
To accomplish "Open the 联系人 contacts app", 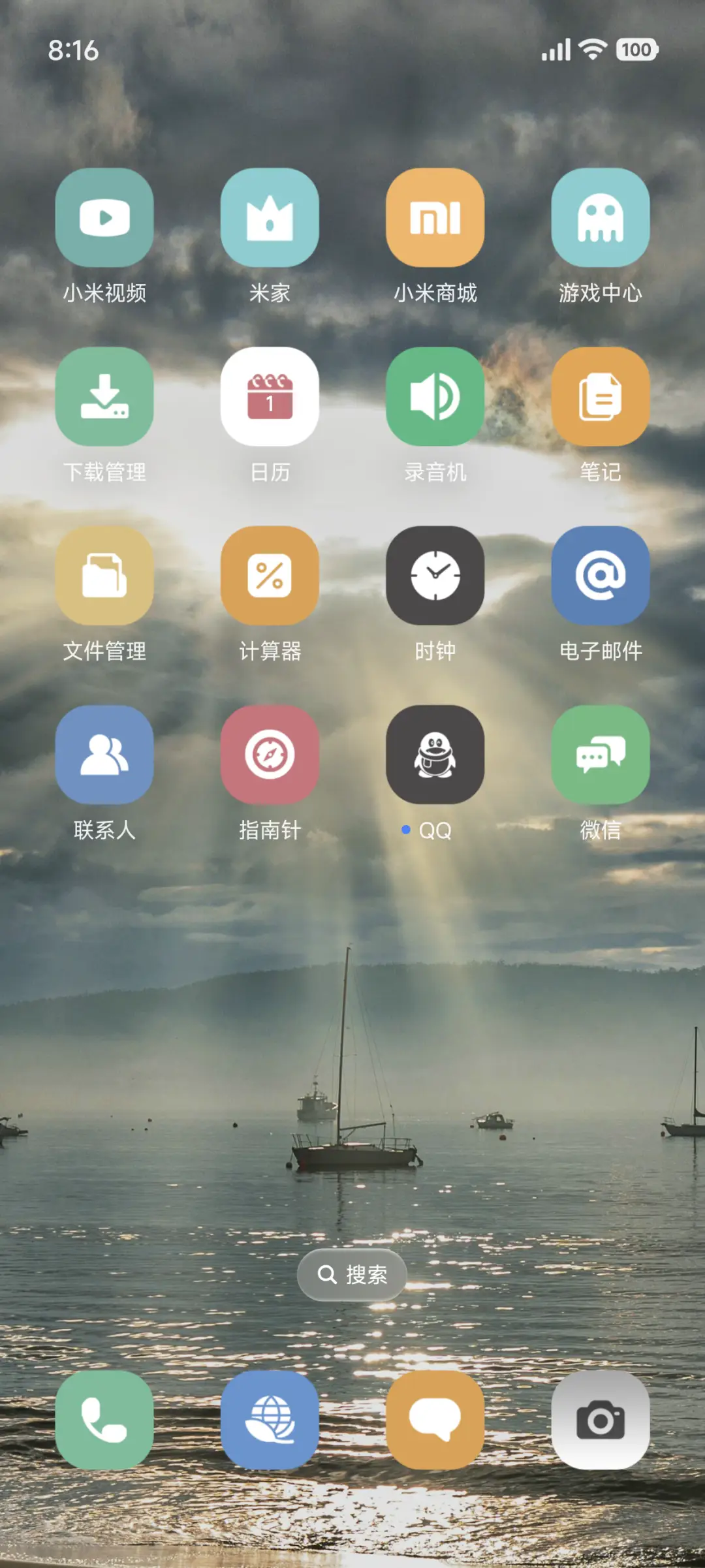I will 104,756.
